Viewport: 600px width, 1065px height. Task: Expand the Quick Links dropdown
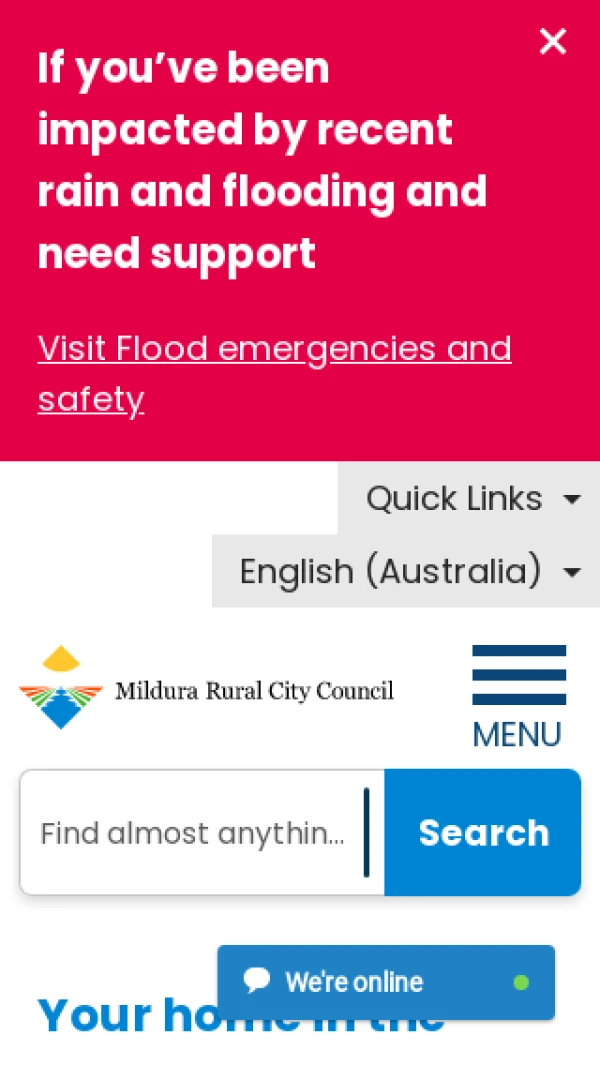[x=470, y=498]
